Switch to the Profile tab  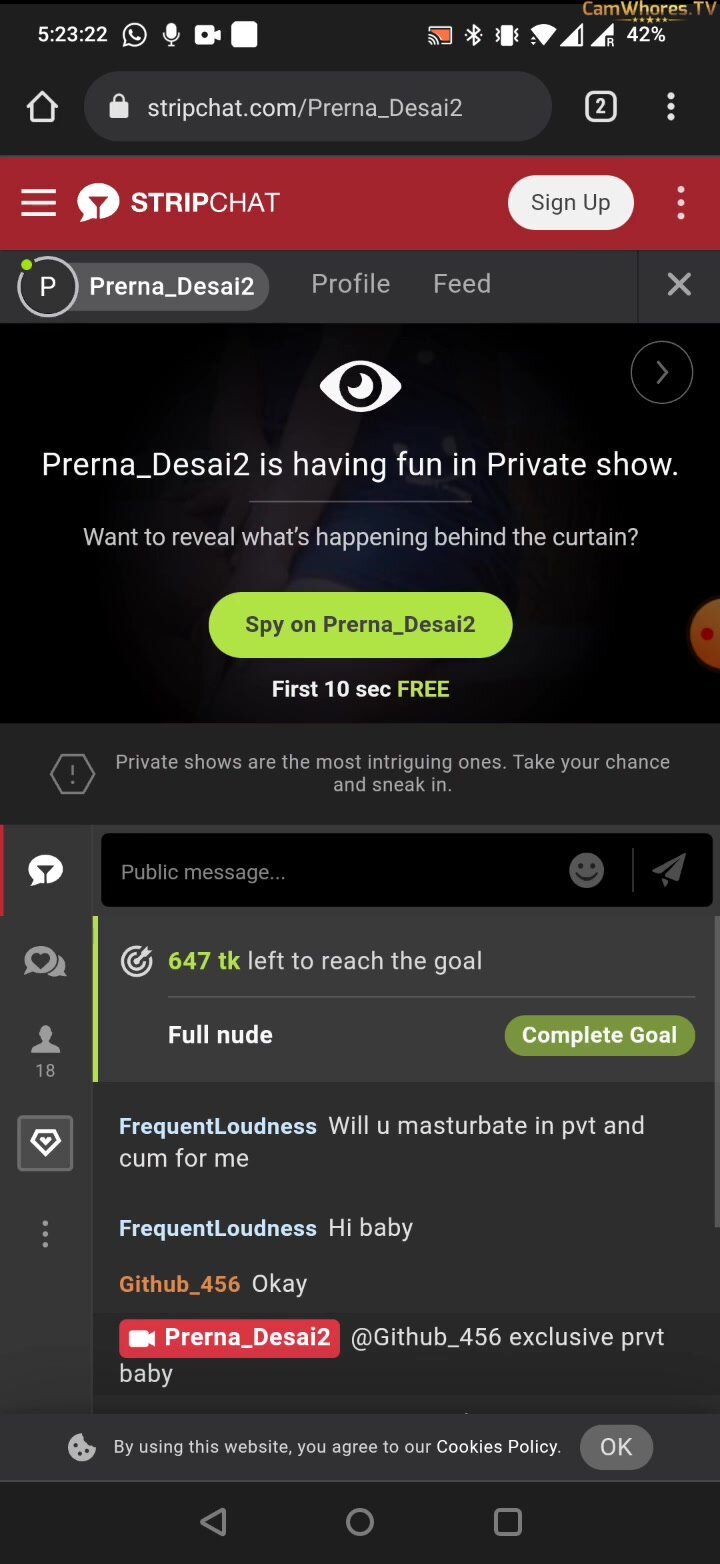click(350, 284)
